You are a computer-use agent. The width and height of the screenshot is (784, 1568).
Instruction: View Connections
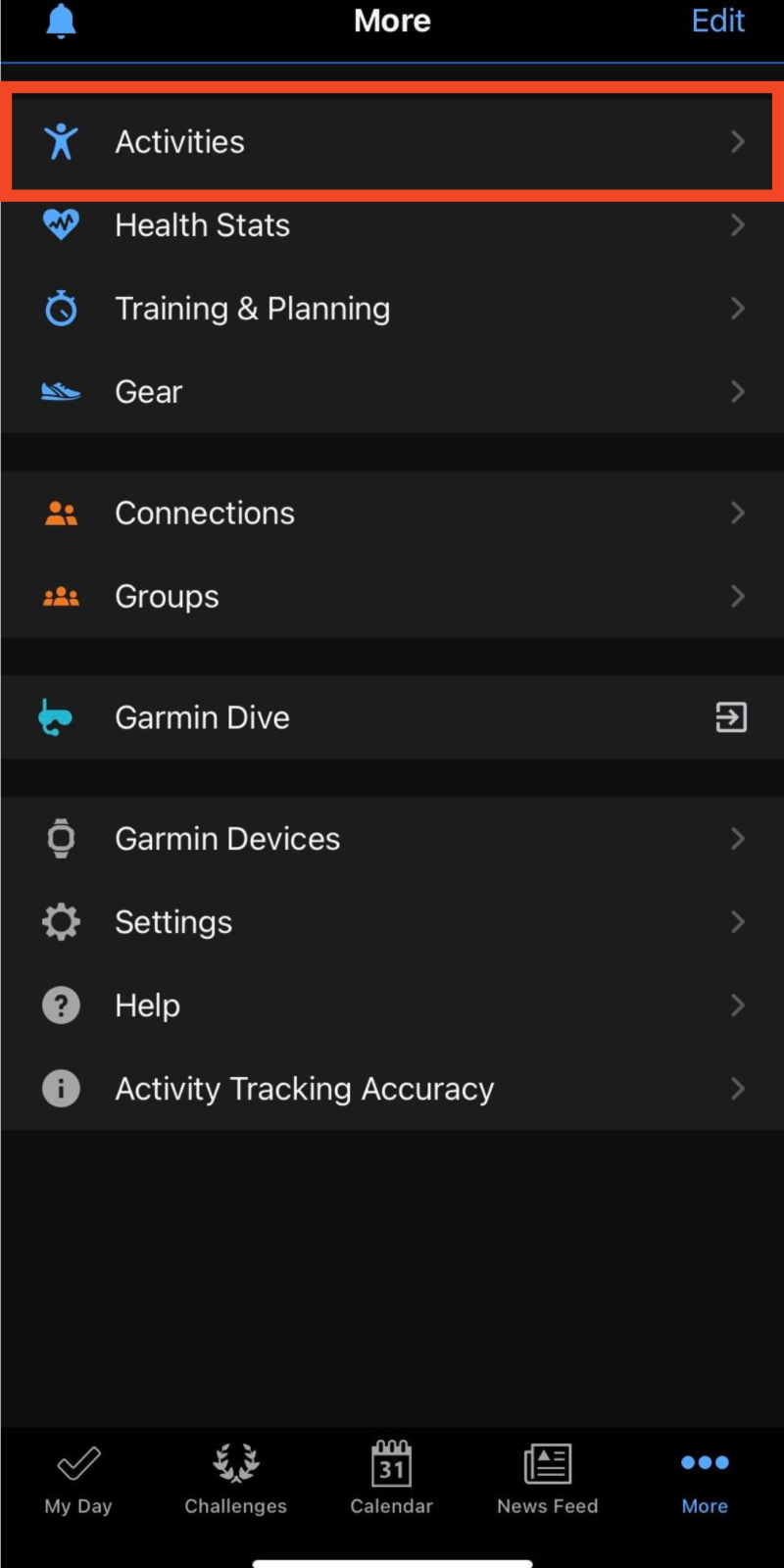392,513
